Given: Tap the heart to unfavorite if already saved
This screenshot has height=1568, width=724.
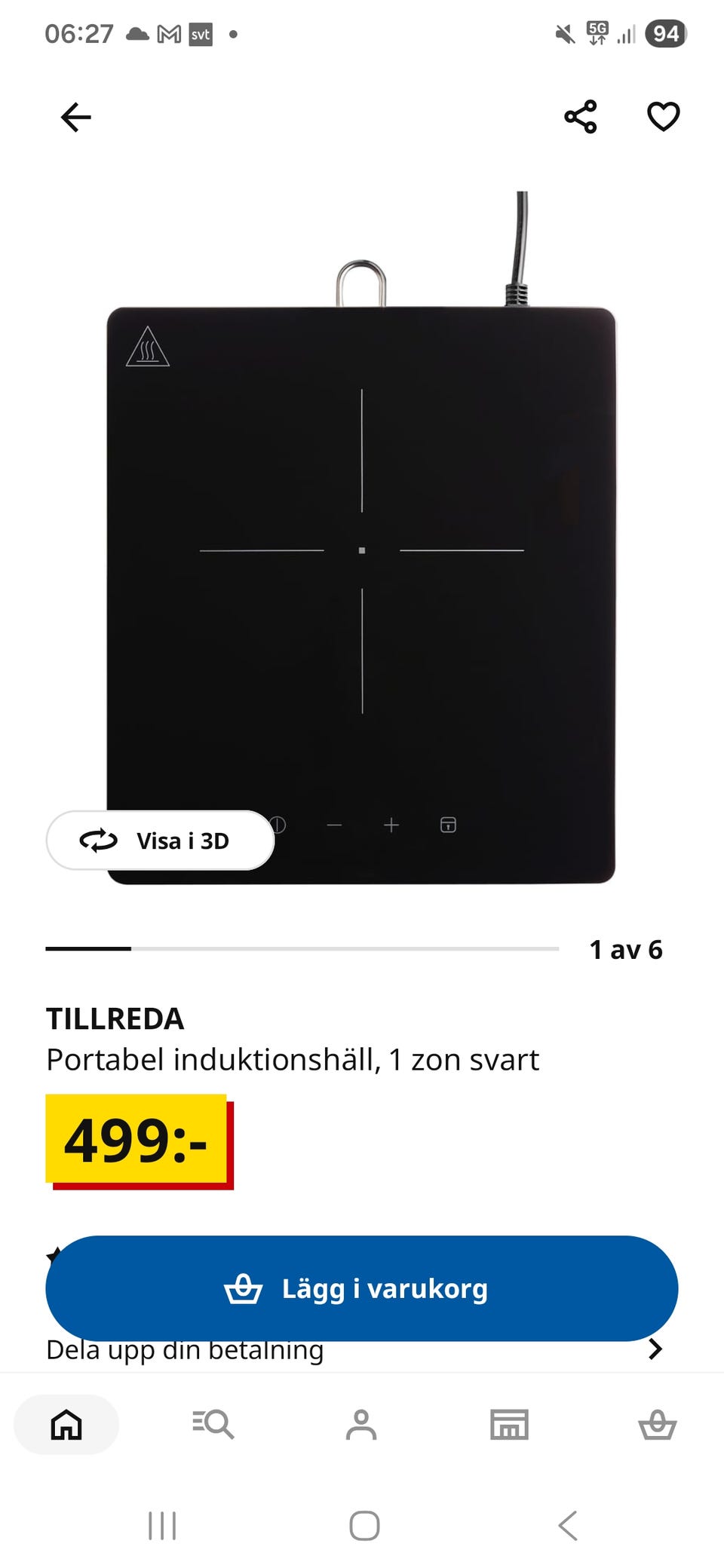Looking at the screenshot, I should point(662,117).
